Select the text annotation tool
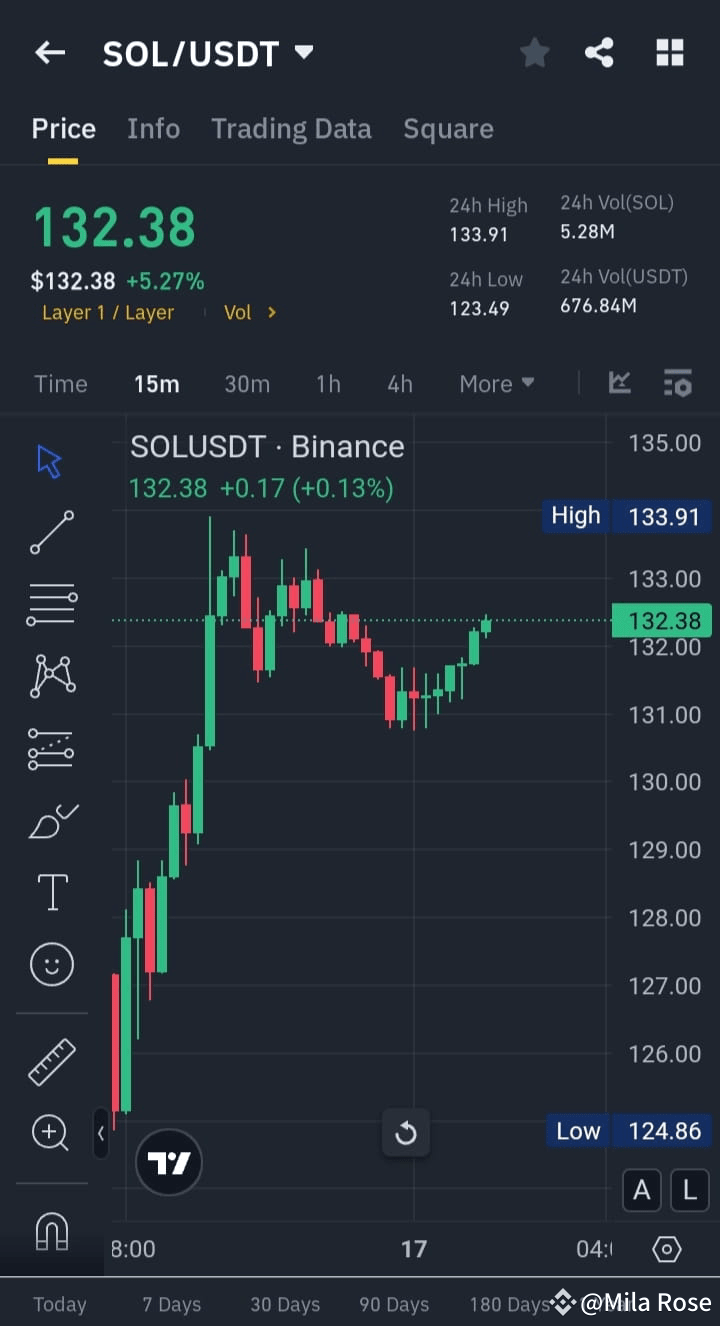The image size is (720, 1326). [x=52, y=891]
